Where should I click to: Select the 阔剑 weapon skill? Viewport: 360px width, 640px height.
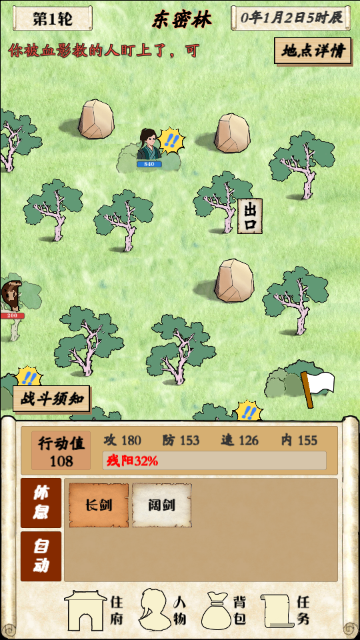(x=162, y=505)
